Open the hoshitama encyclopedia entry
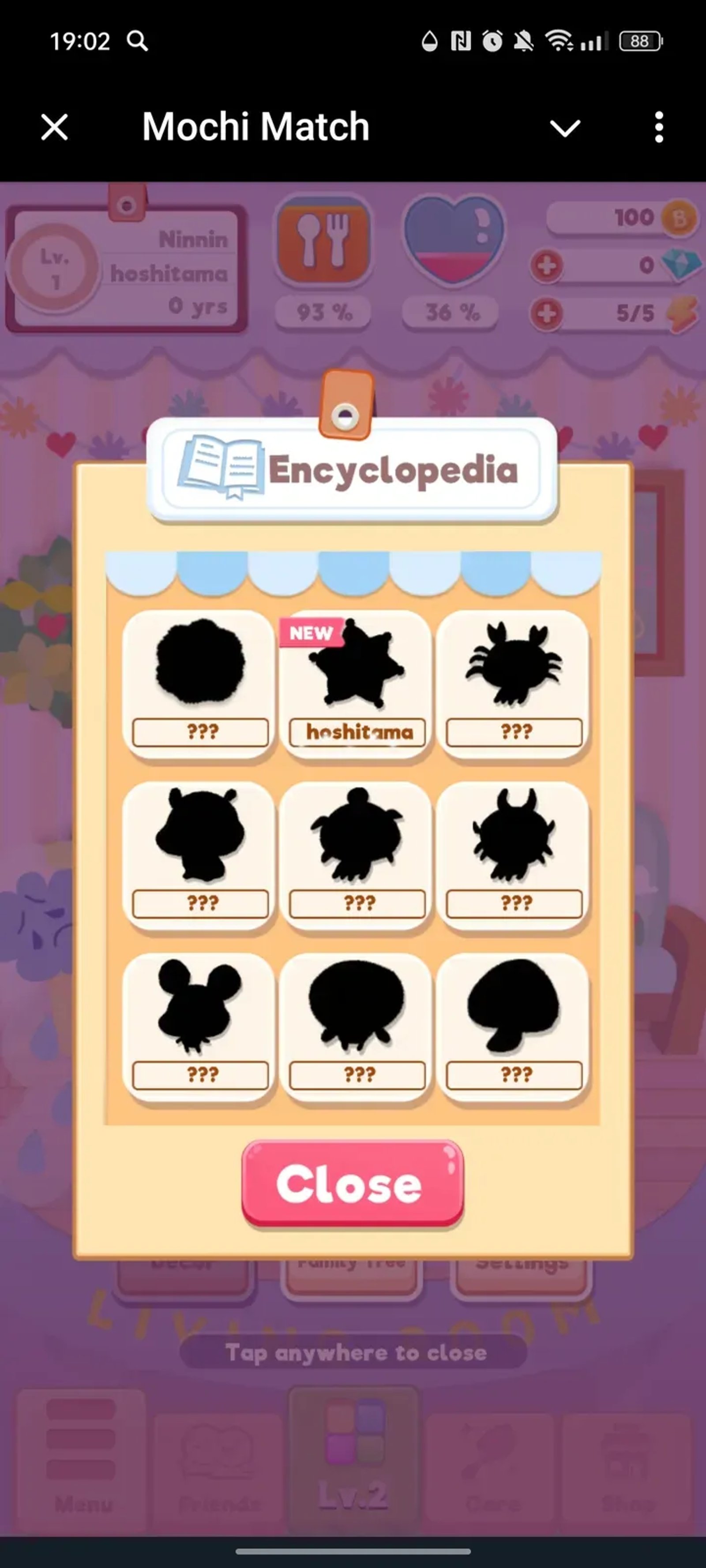Image resolution: width=706 pixels, height=1568 pixels. (357, 683)
